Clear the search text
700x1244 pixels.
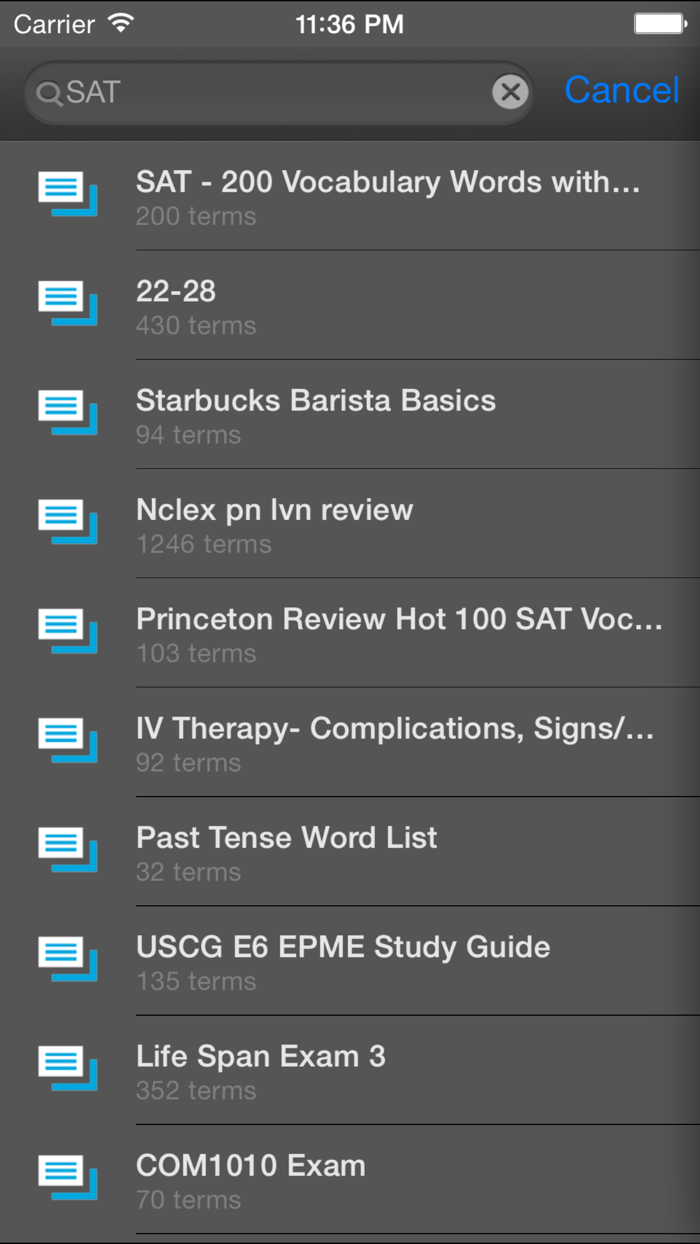pyautogui.click(x=510, y=93)
